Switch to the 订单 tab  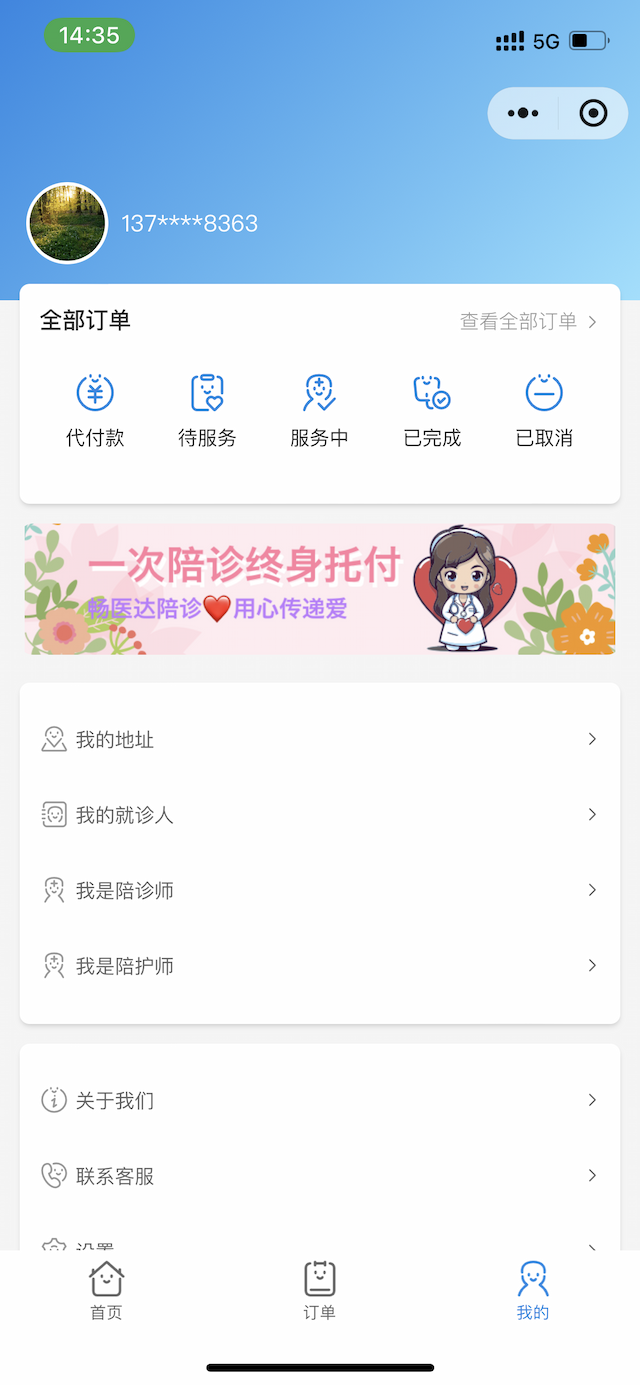click(320, 1290)
